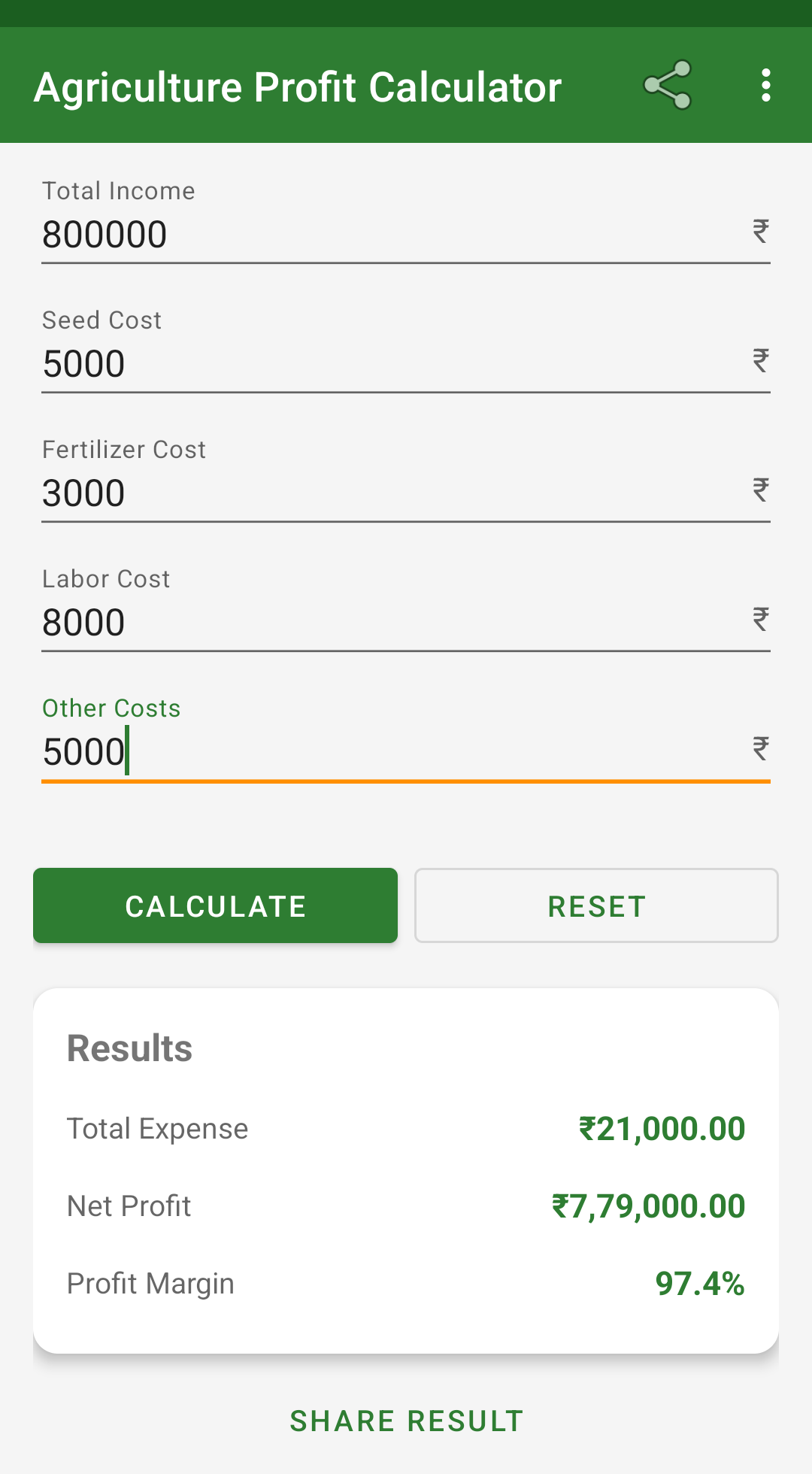
Task: Select the Seed Cost input field
Action: 376,363
